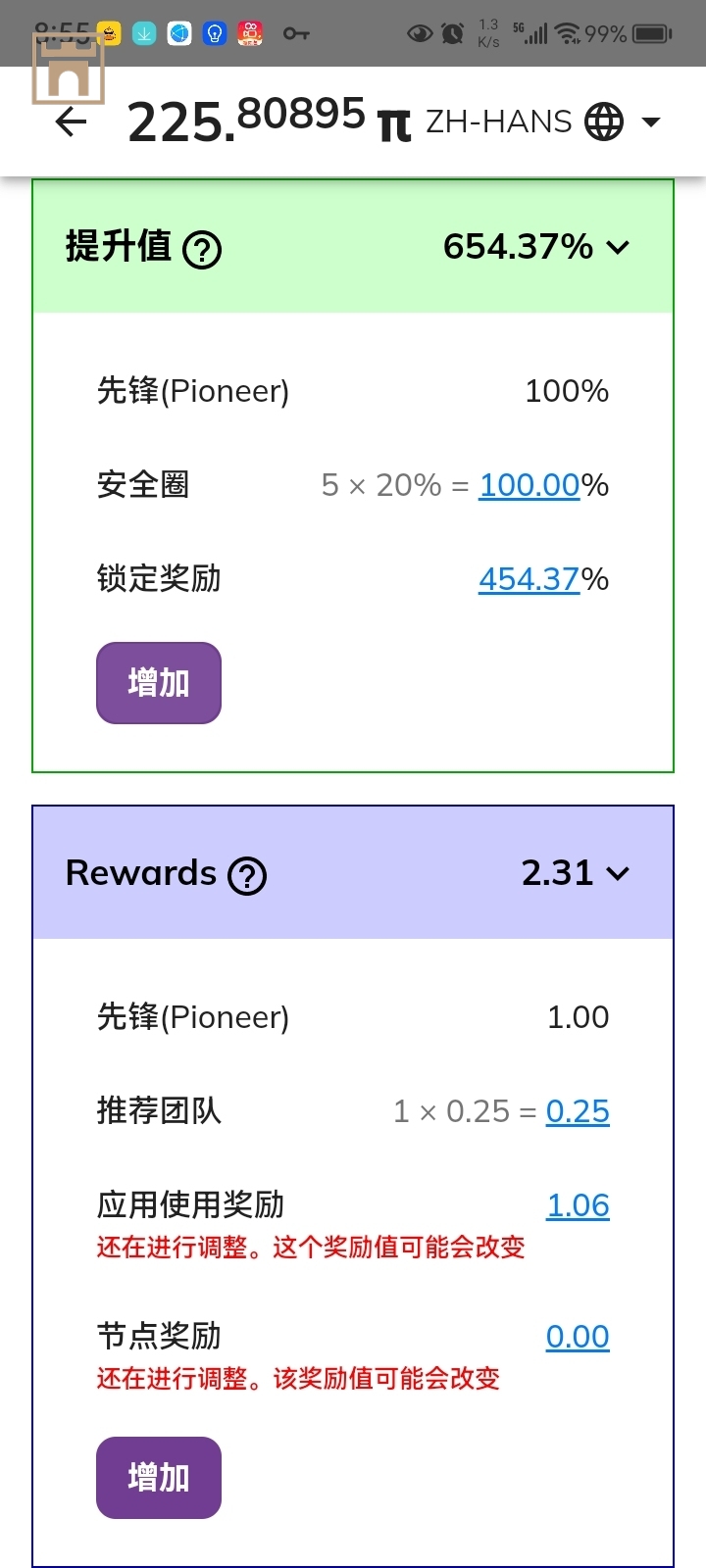This screenshot has height=1568, width=706.
Task: Open the 454.37% lockup reward link
Action: click(529, 579)
